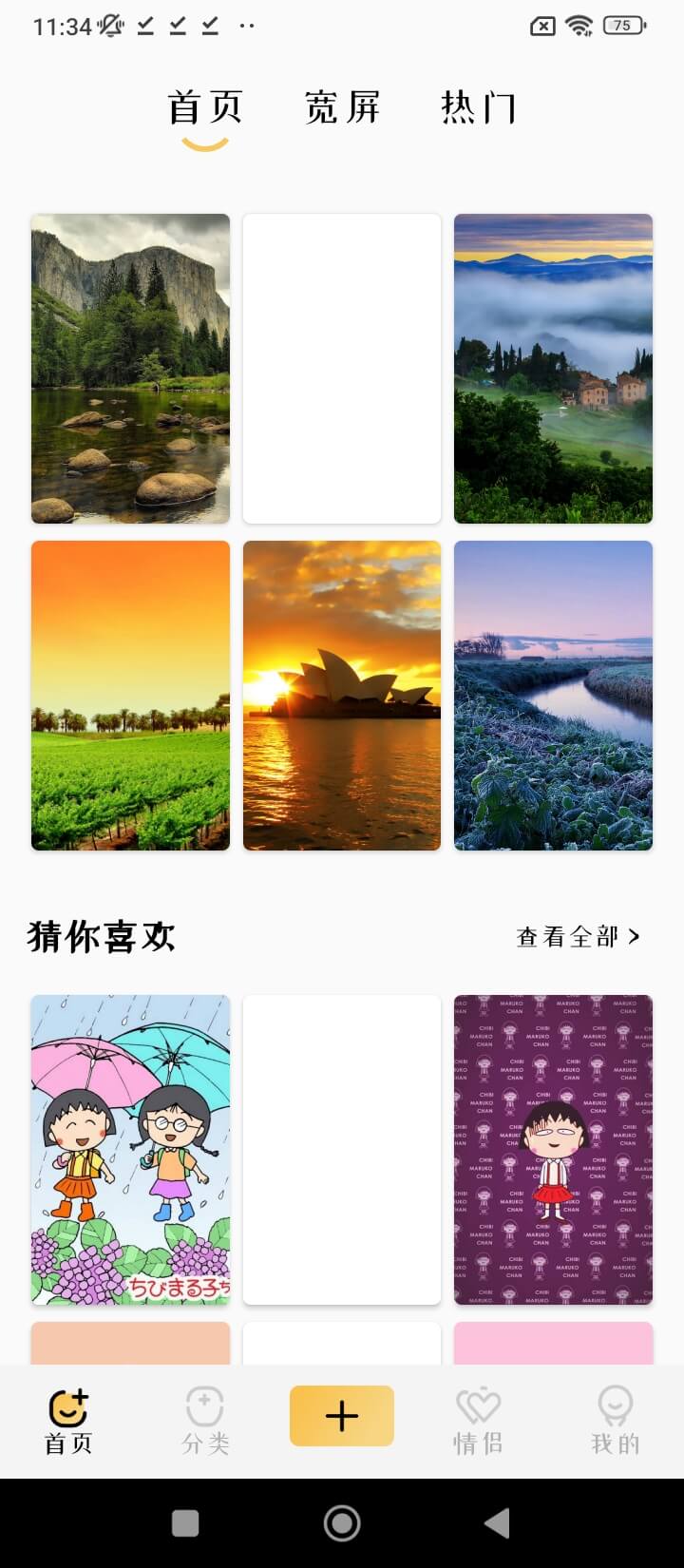Image resolution: width=684 pixels, height=1568 pixels.
Task: Switch to the 宽屏 tab
Action: point(342,108)
